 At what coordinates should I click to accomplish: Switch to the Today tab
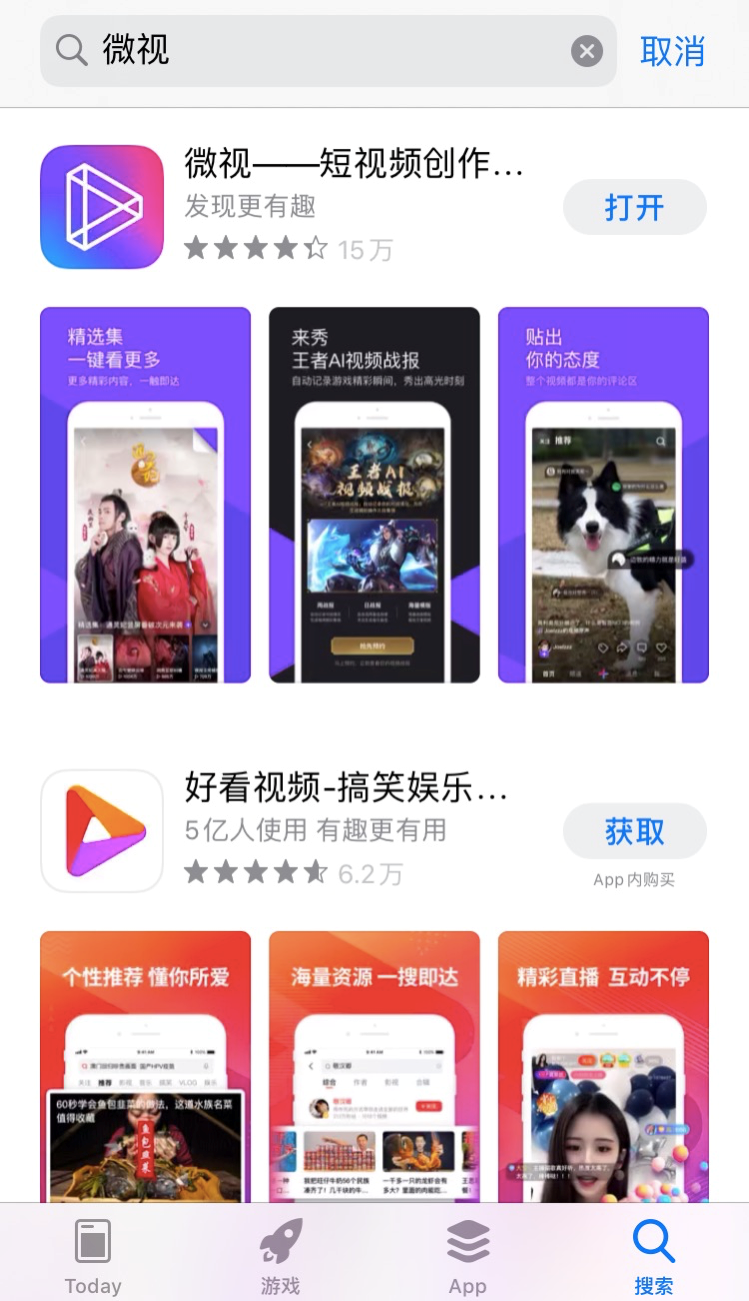click(92, 1255)
